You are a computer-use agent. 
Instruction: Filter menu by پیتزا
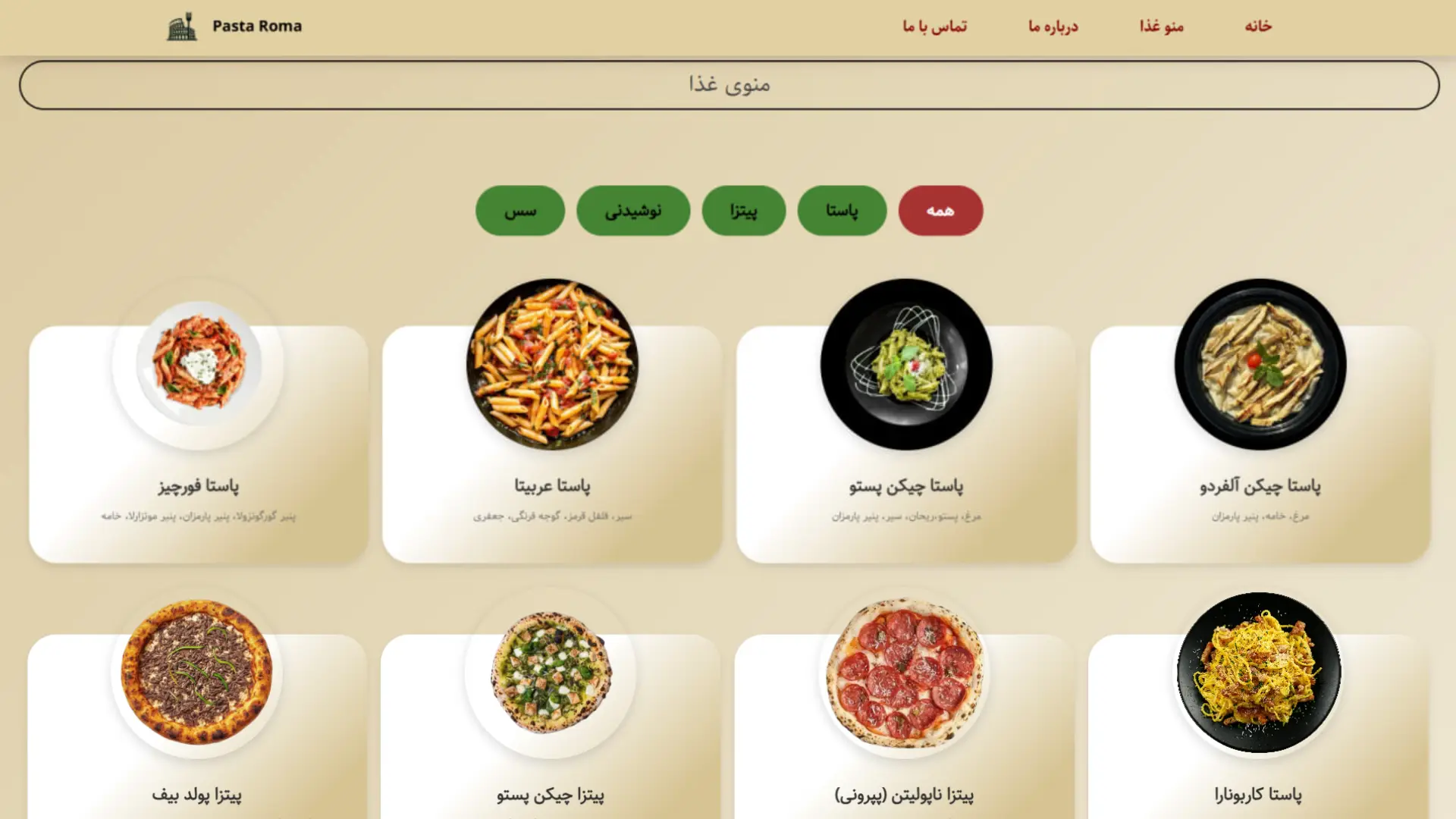tap(743, 211)
